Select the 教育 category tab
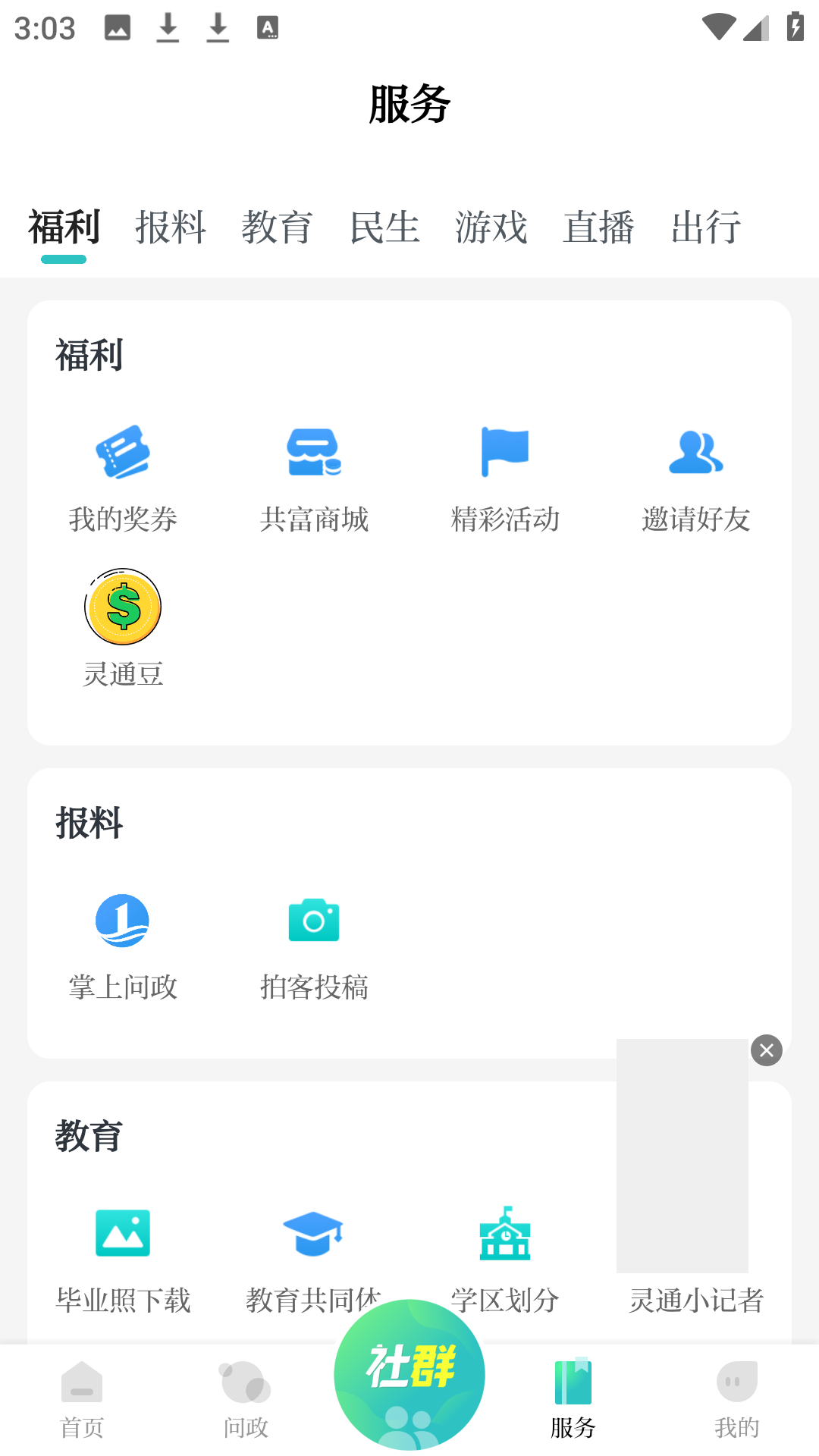Viewport: 819px width, 1456px height. tap(278, 227)
